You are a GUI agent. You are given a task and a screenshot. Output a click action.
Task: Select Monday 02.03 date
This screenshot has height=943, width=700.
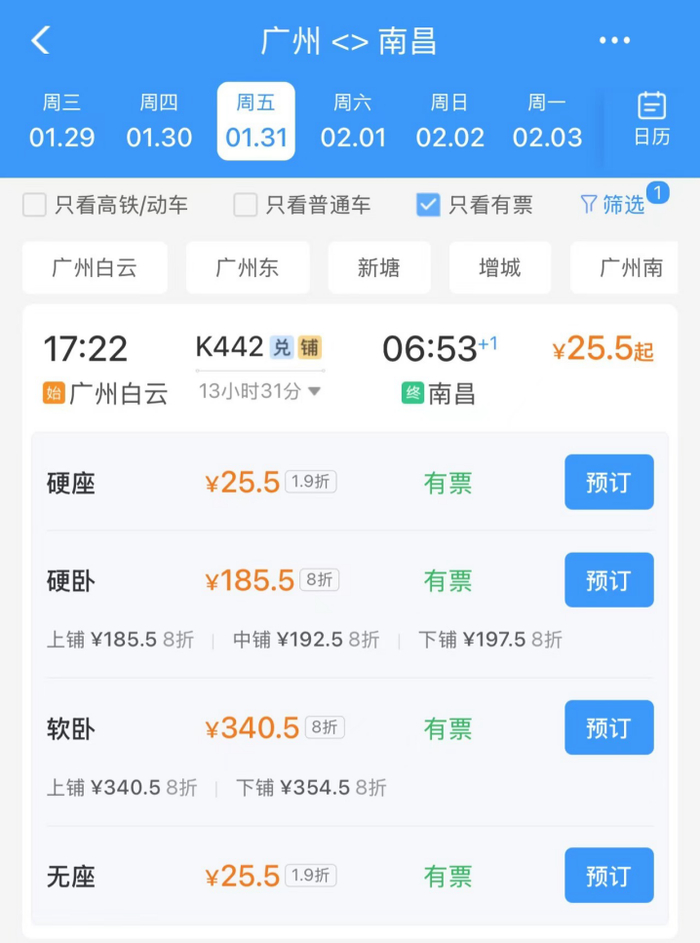(x=547, y=121)
